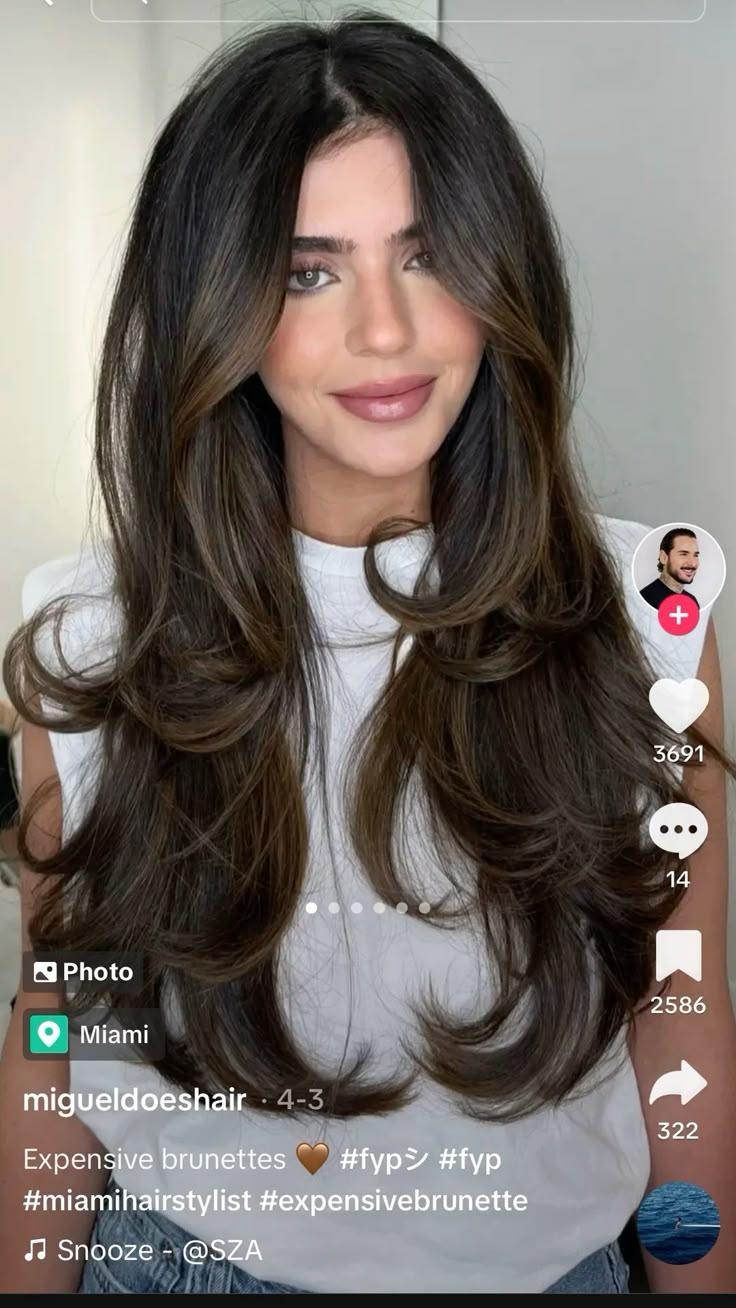Screen dimensions: 736x1308
Task: Open the #miamihairstylist hashtag
Action: [x=137, y=1200]
